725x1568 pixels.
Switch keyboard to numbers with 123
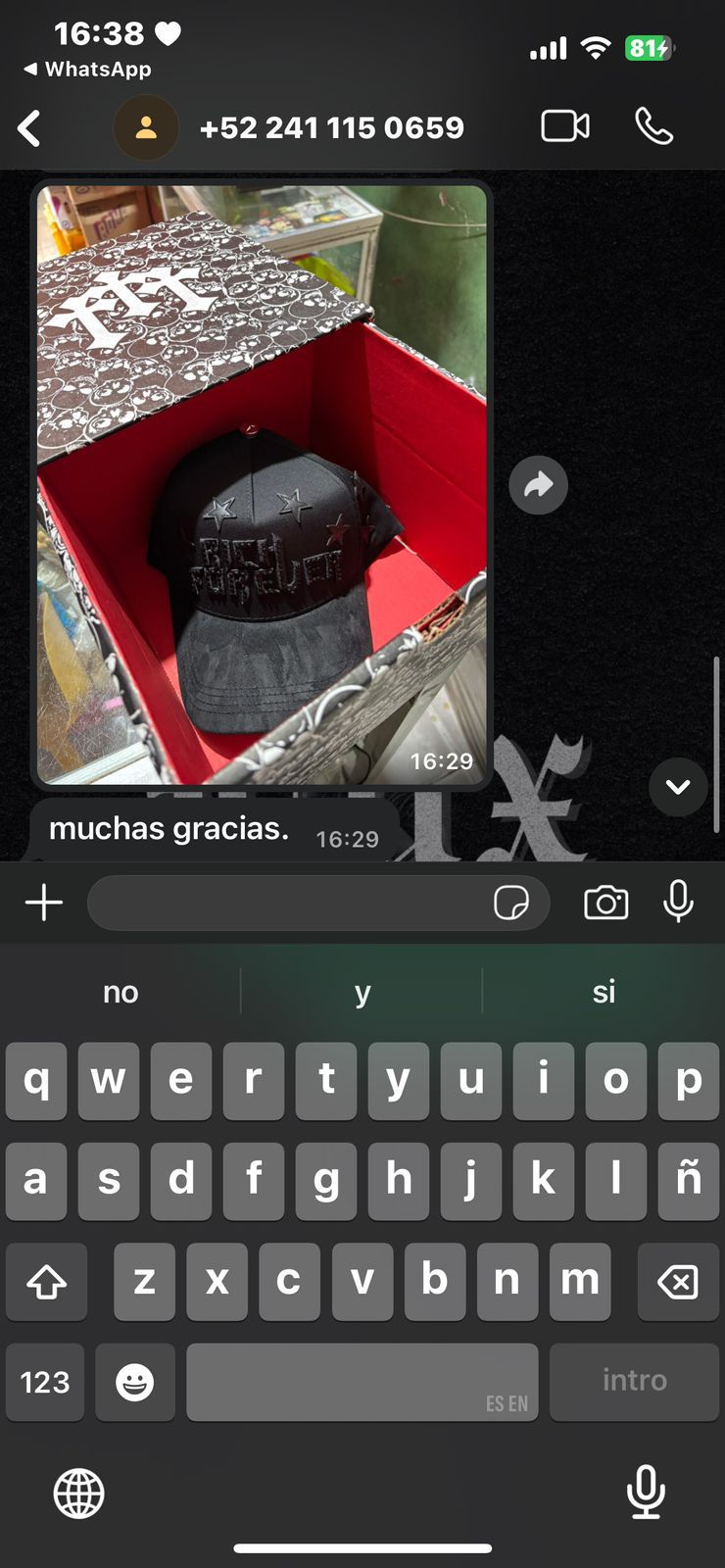tap(45, 1382)
